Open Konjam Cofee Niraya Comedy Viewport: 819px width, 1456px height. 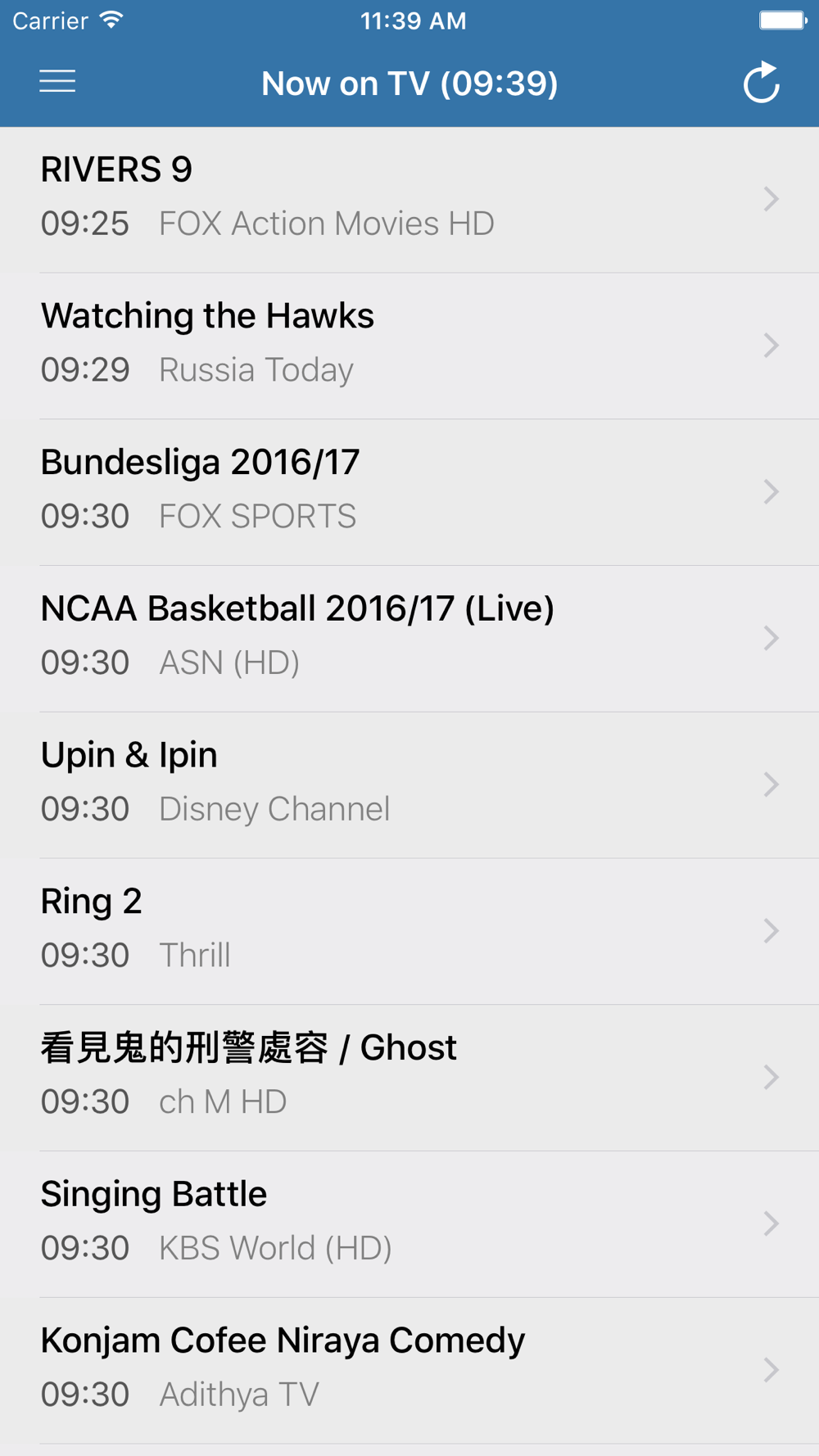tap(409, 1372)
